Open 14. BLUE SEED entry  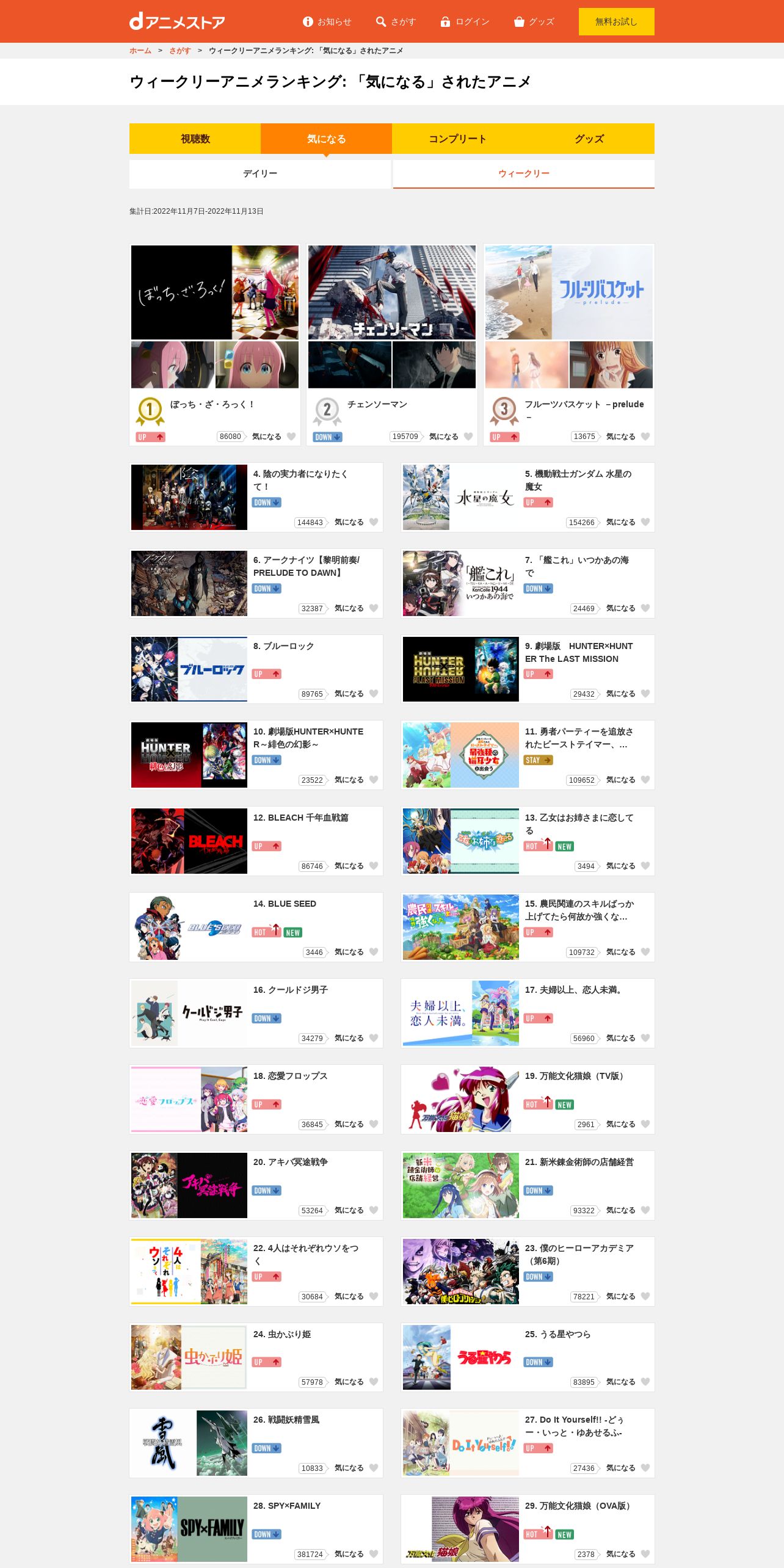(x=256, y=927)
